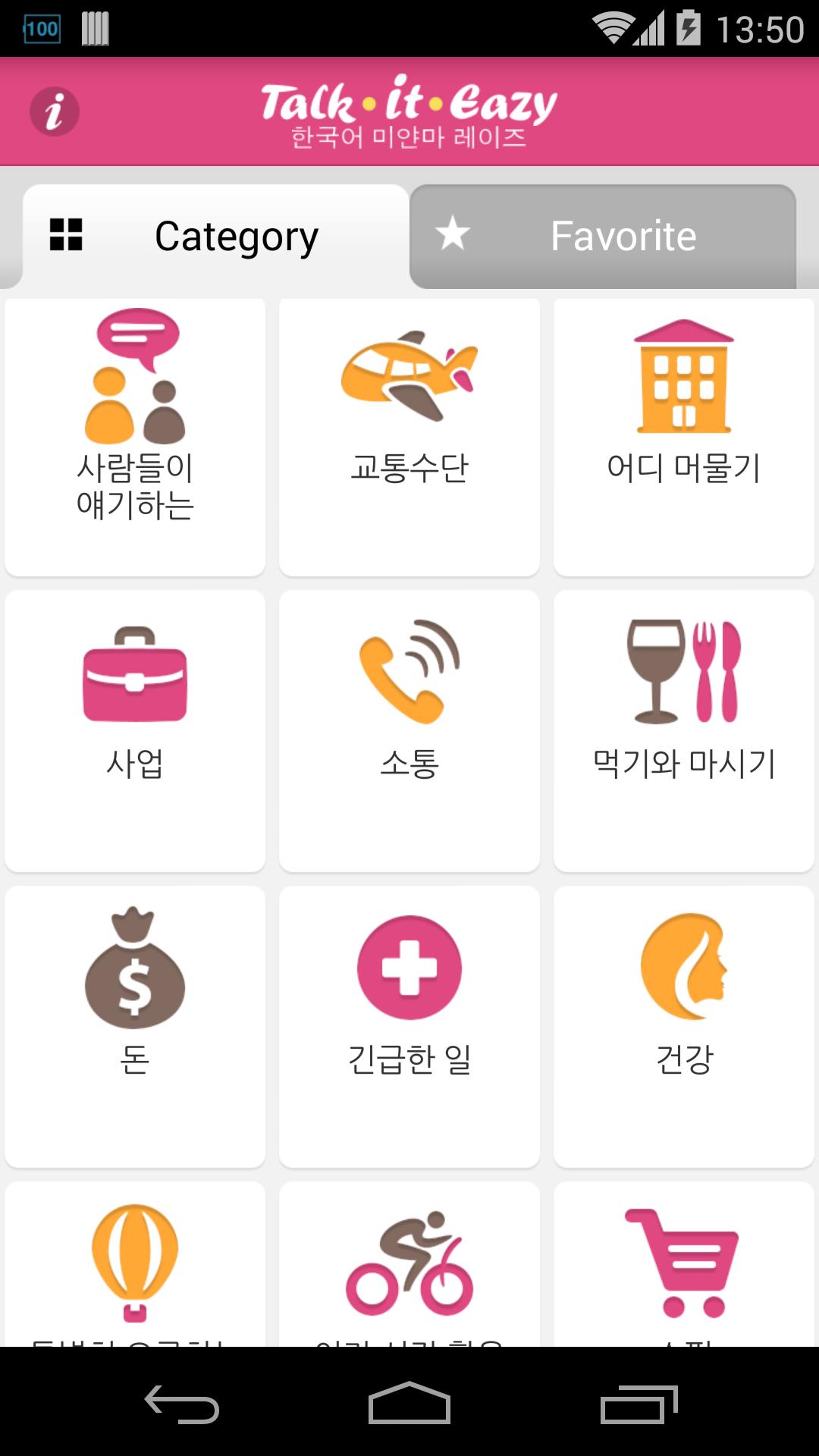Open the 긴급한 일 emergency category
Image resolution: width=819 pixels, height=1456 pixels.
click(x=409, y=1026)
